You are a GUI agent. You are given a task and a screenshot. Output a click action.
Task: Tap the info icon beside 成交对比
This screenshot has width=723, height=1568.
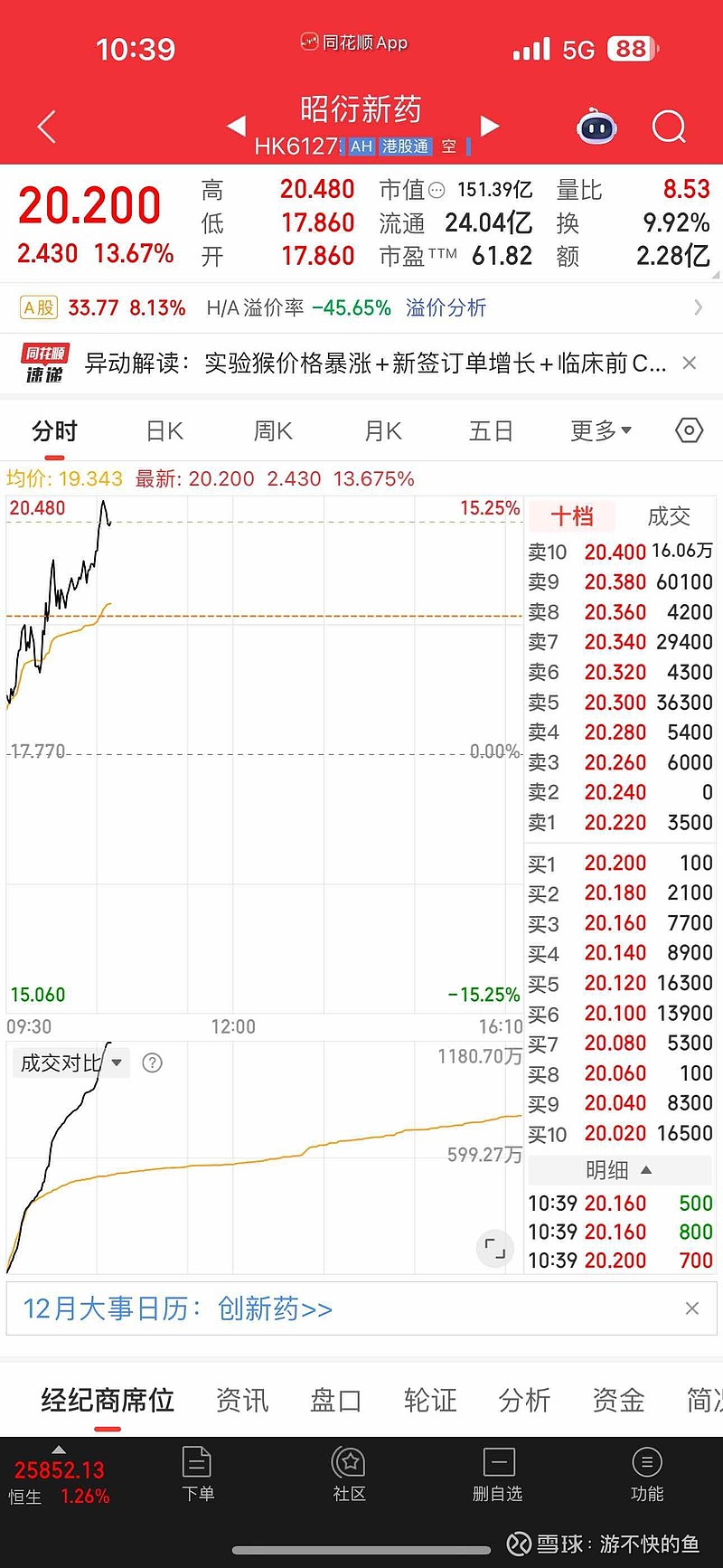[x=152, y=1063]
